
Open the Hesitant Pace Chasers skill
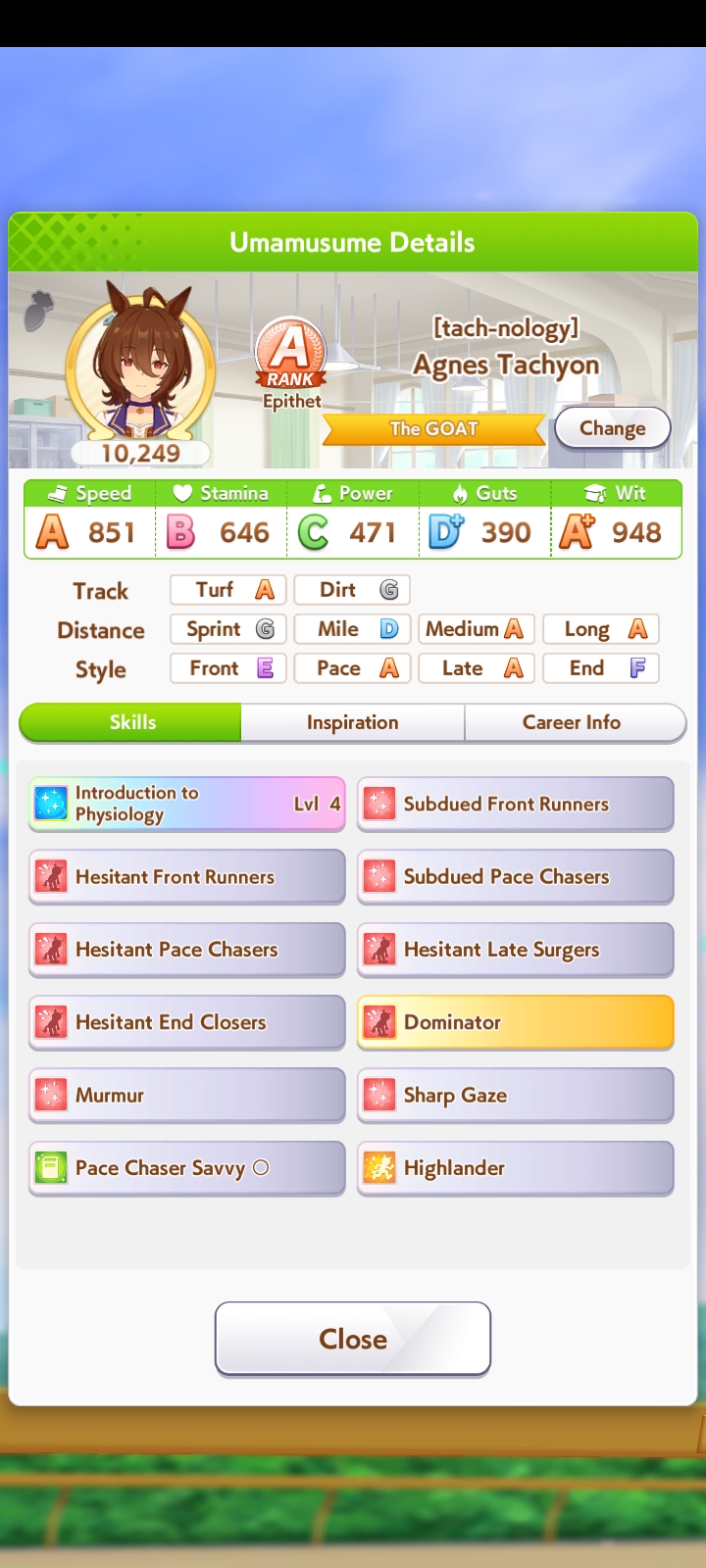(x=186, y=949)
